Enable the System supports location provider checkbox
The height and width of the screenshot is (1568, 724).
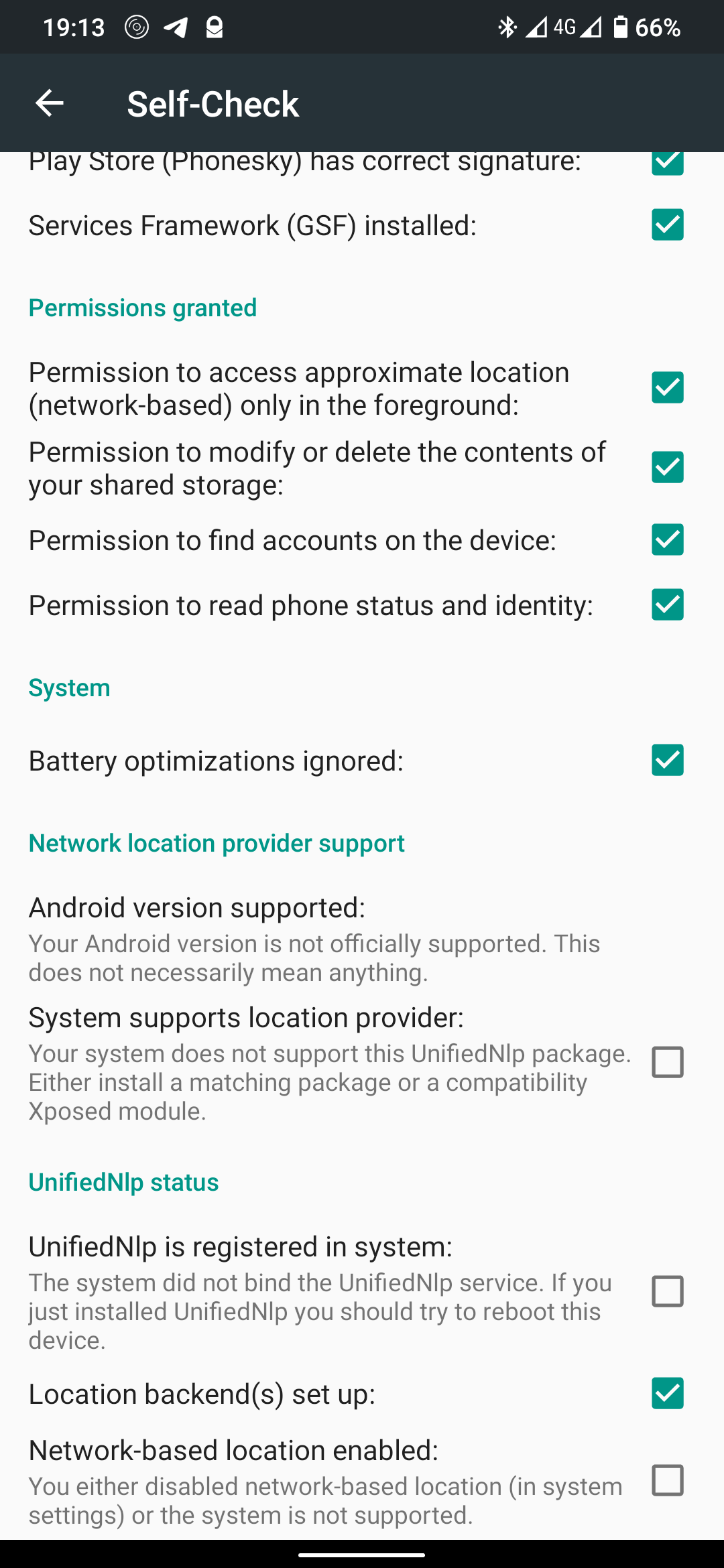click(x=668, y=1062)
